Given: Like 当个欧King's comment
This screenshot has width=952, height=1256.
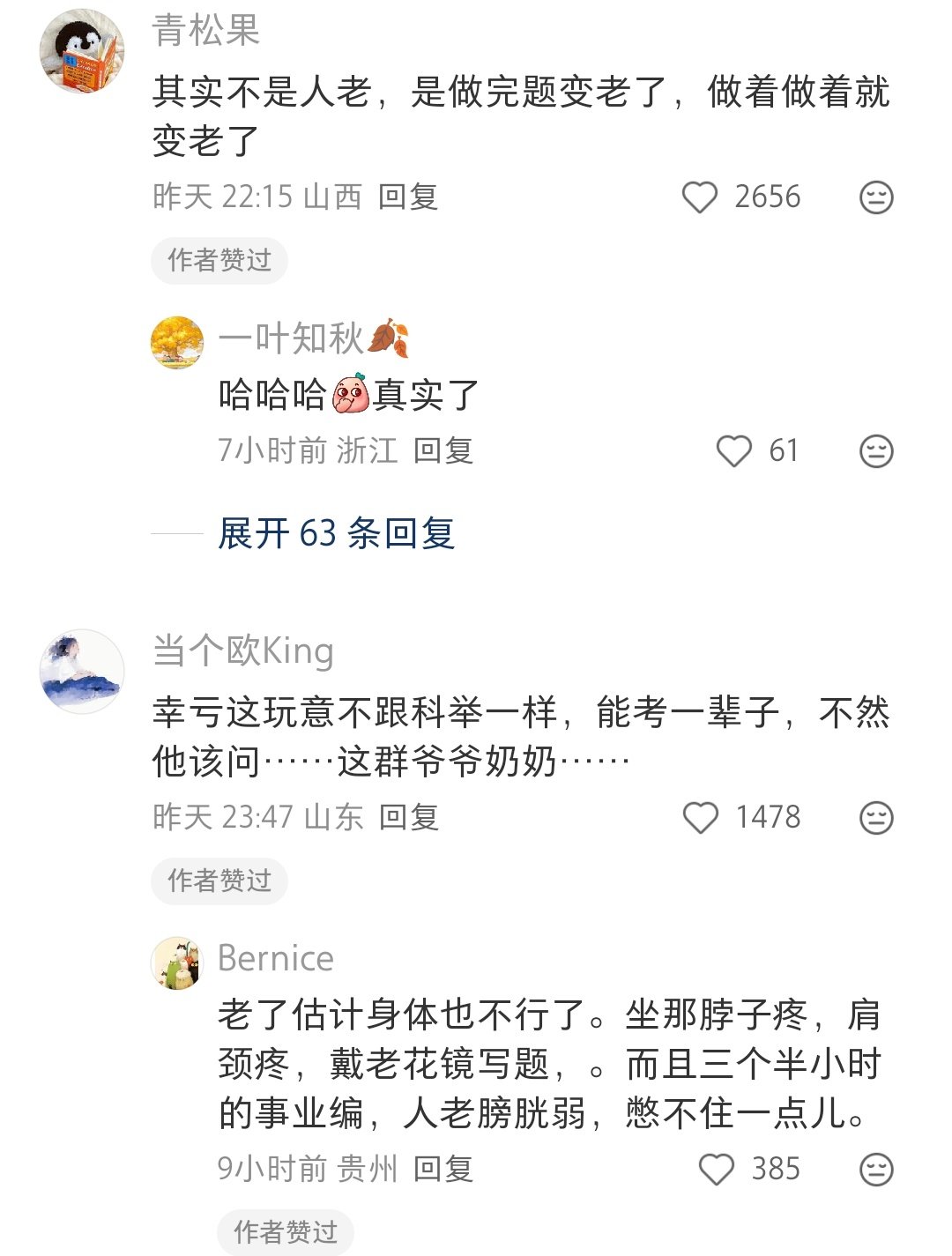Looking at the screenshot, I should pos(701,817).
